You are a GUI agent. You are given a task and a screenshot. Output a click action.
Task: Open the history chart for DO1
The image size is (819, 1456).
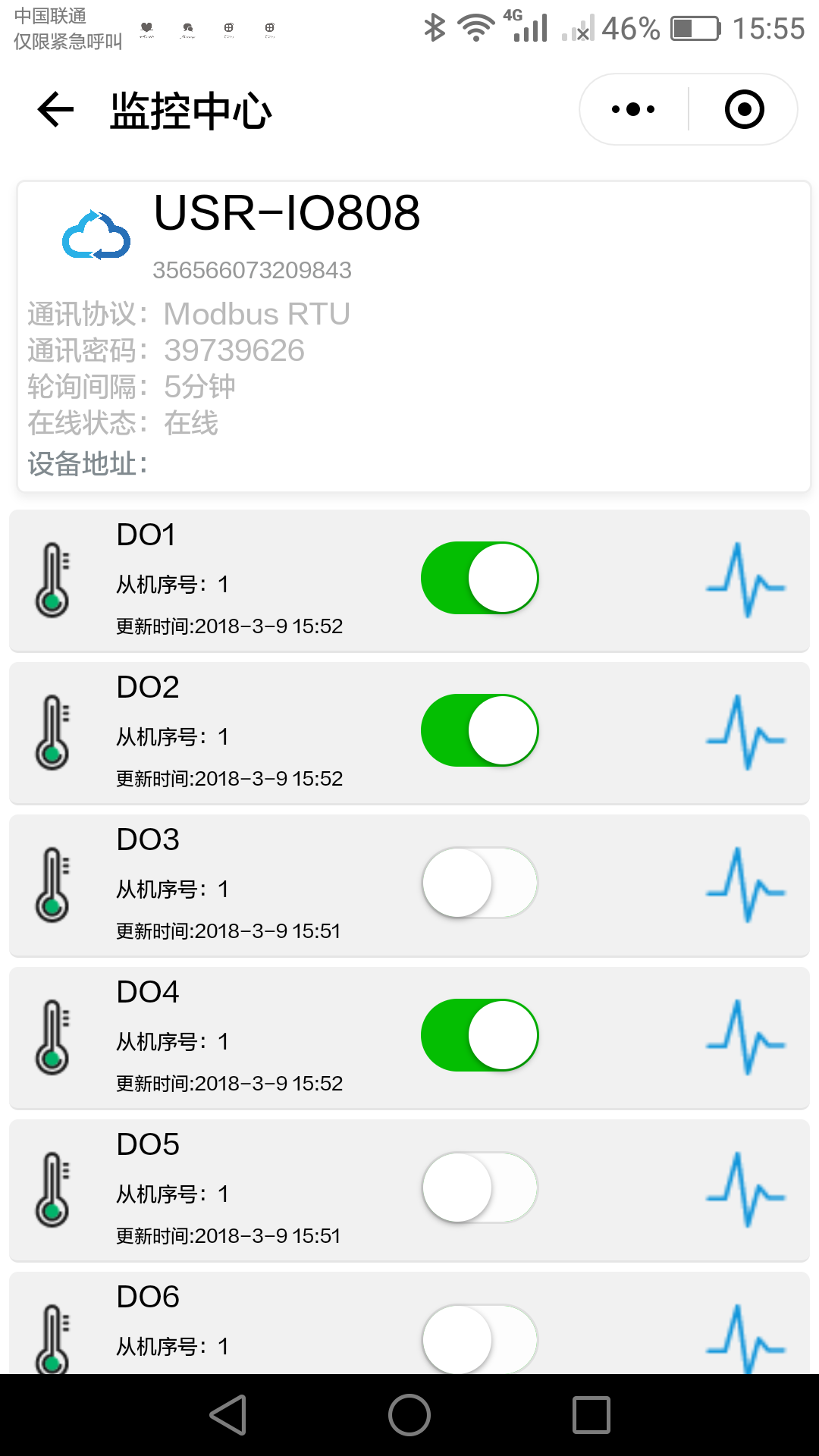(746, 580)
